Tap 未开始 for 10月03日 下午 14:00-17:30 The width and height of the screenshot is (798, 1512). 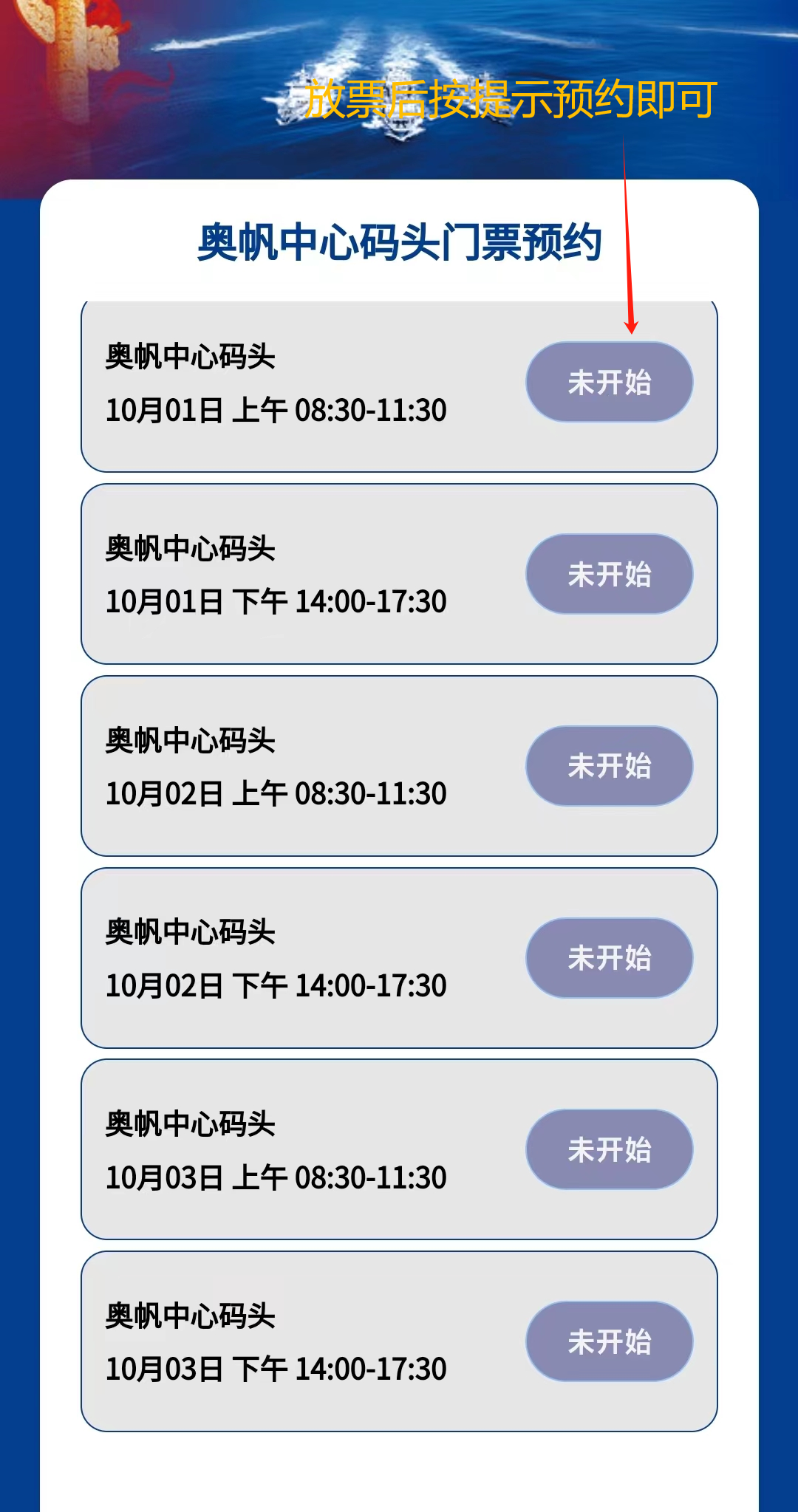609,1341
